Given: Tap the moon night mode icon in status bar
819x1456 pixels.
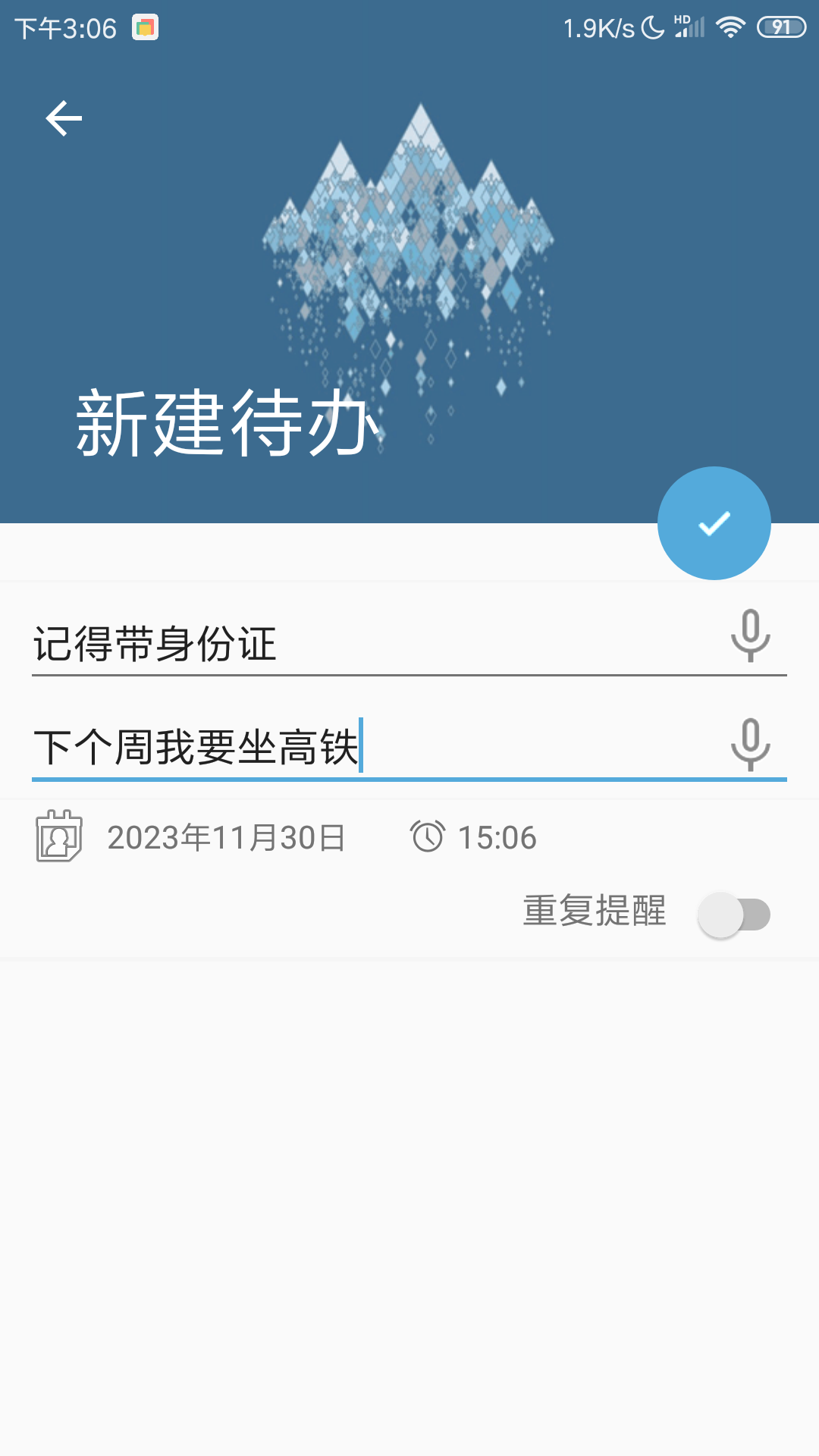Looking at the screenshot, I should point(651,27).
